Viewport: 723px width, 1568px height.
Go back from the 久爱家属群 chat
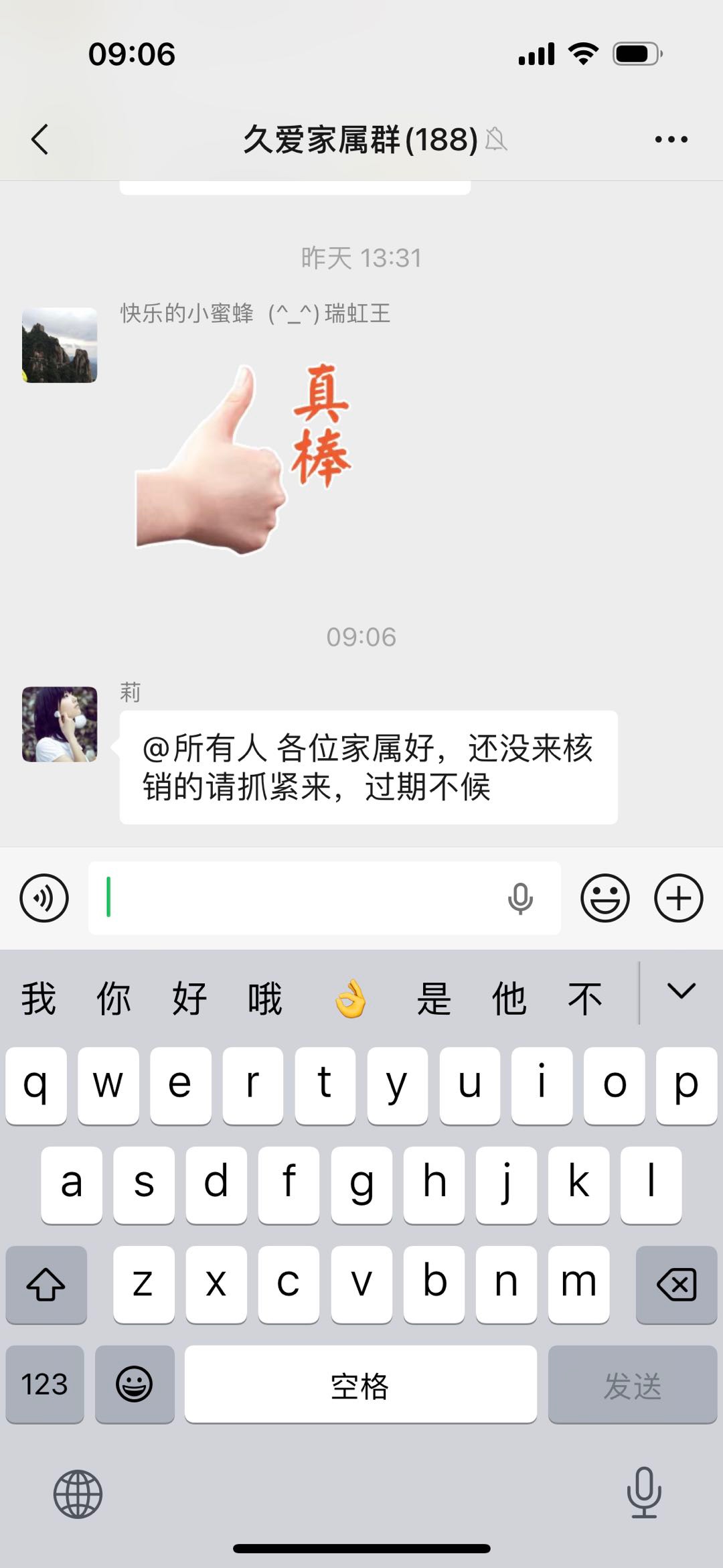[40, 139]
